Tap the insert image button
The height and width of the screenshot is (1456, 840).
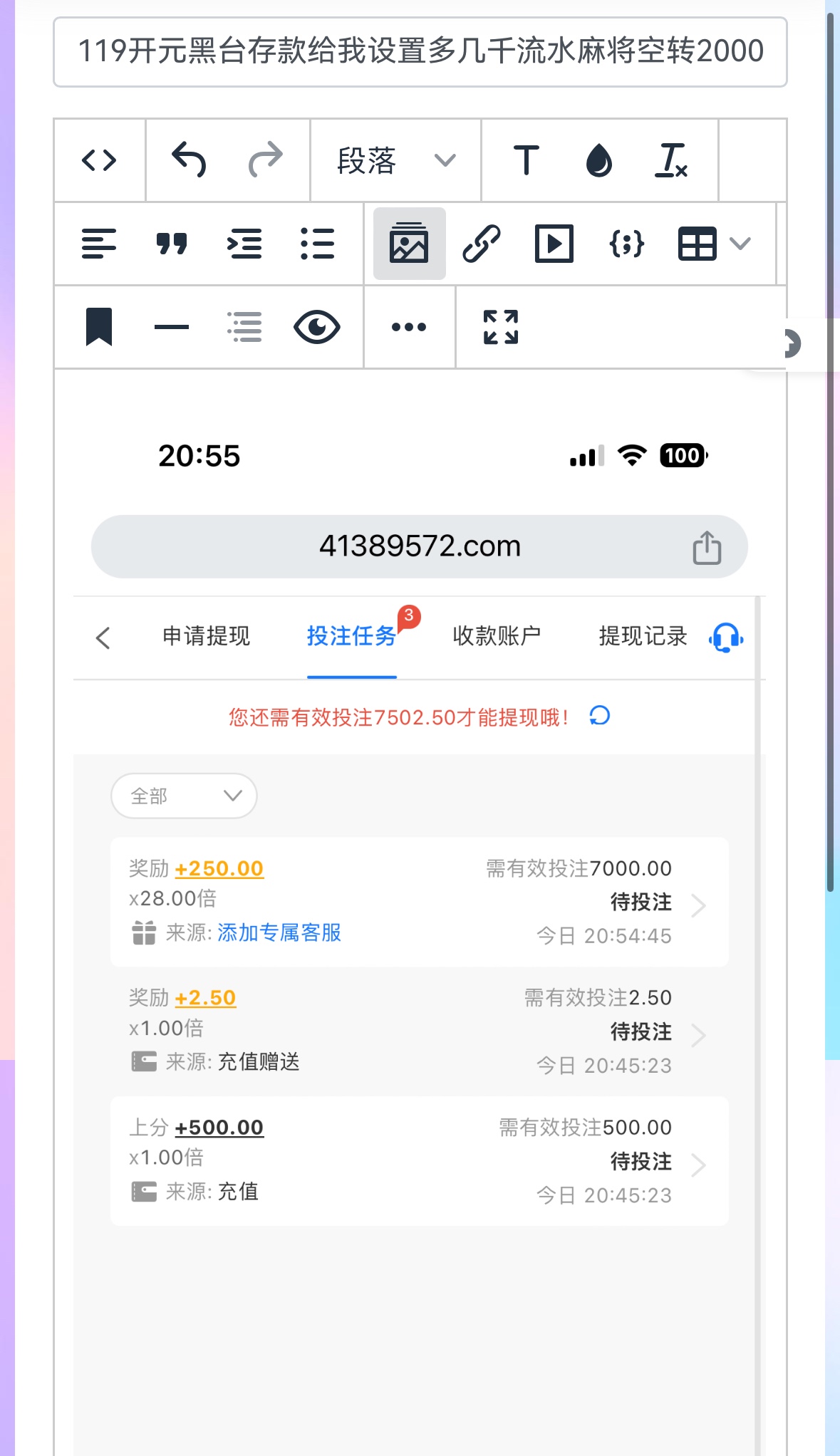point(409,244)
